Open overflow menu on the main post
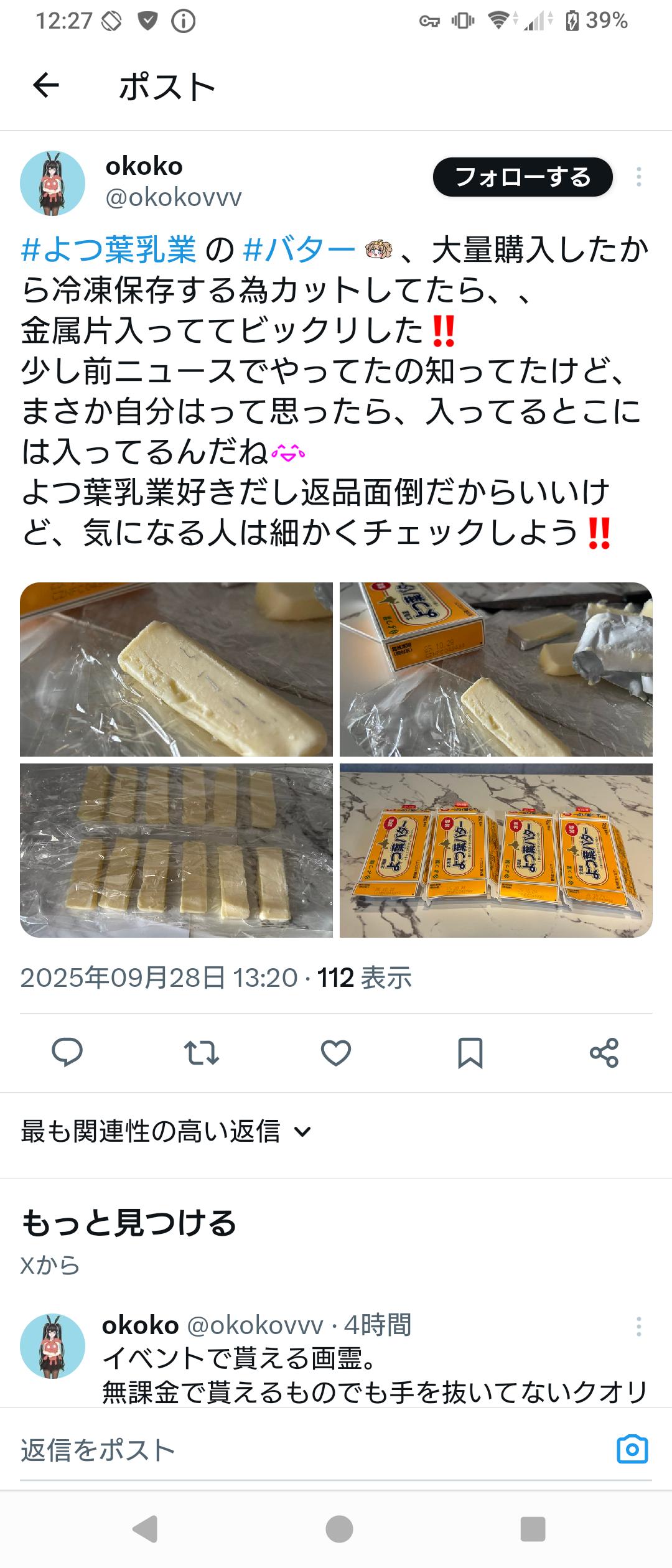The image size is (672, 1568). (x=638, y=177)
